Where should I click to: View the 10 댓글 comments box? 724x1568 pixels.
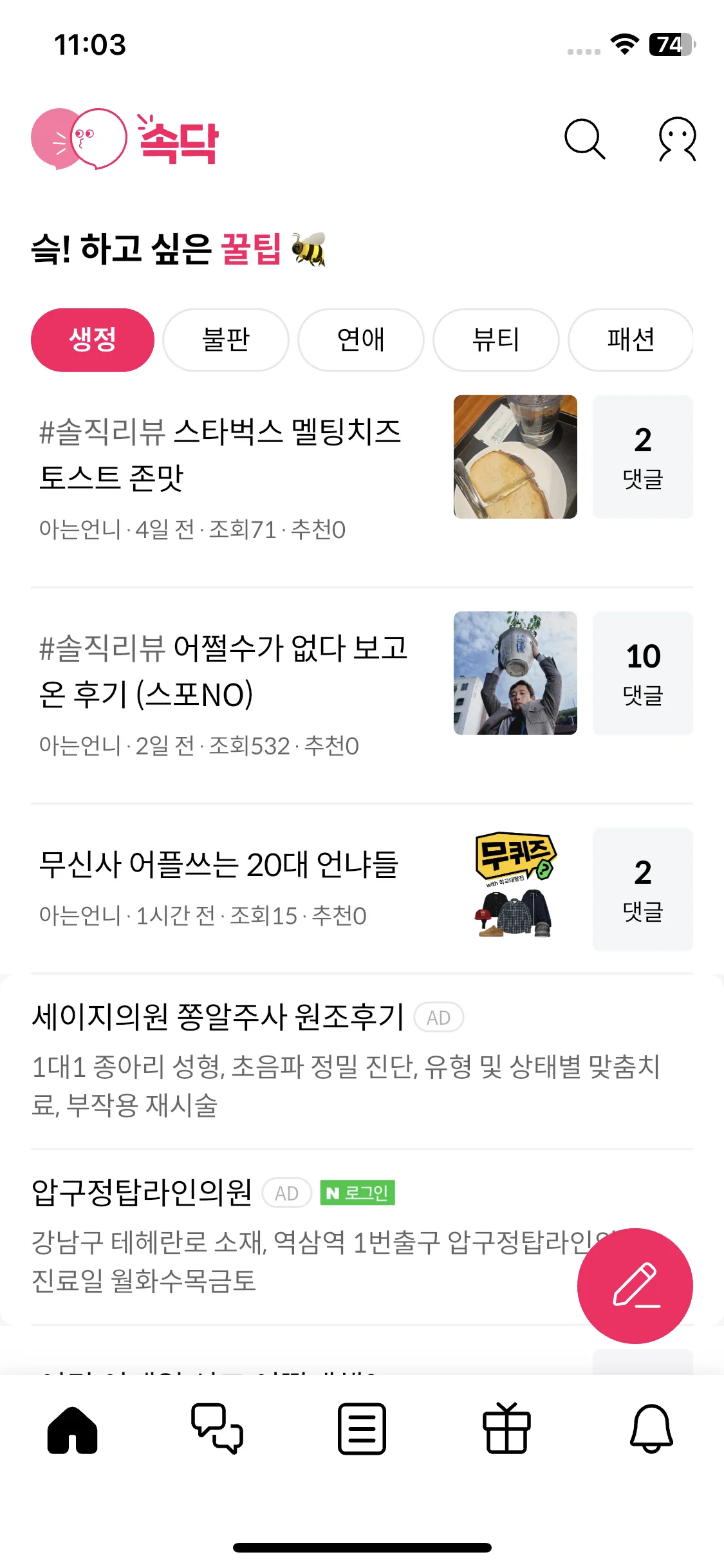(642, 673)
